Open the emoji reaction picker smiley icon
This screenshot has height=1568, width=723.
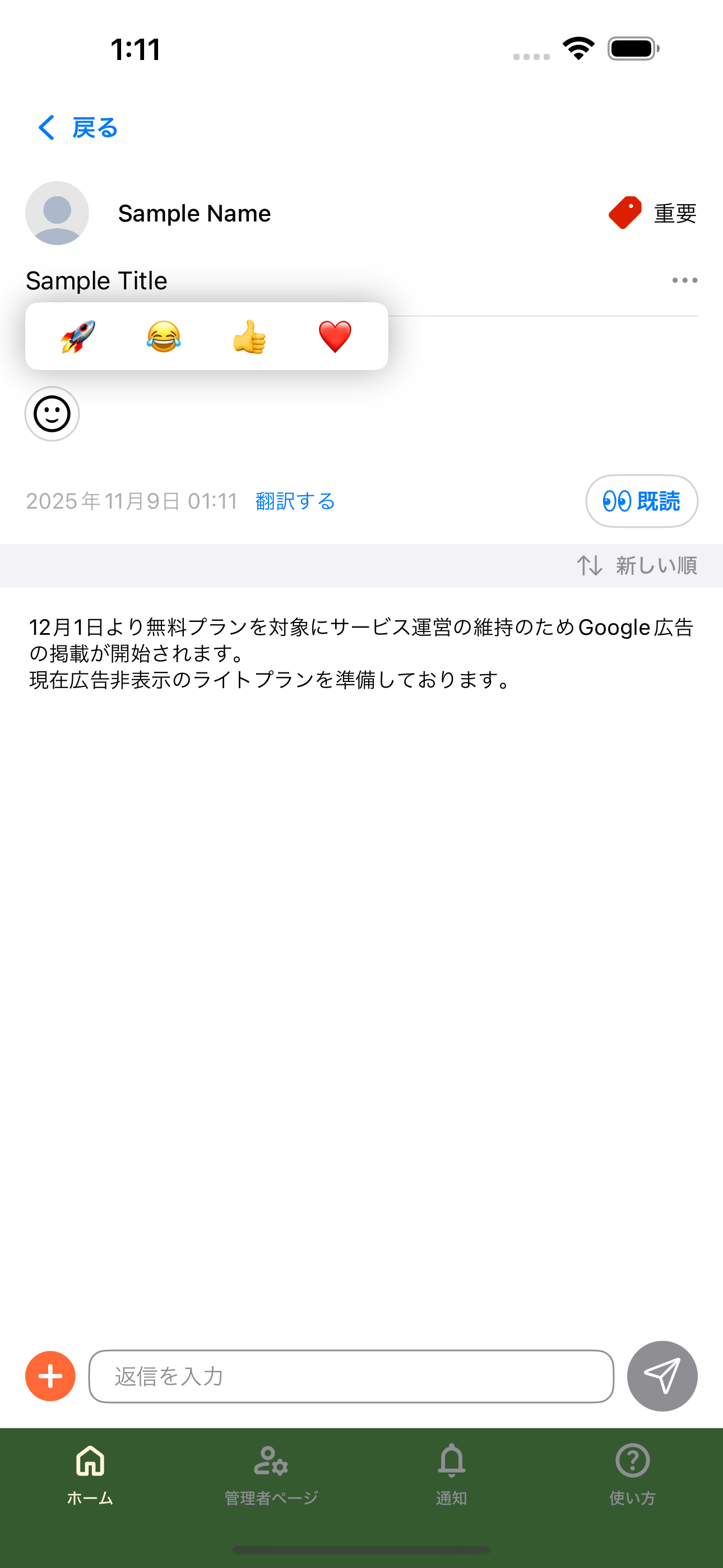[x=51, y=413]
